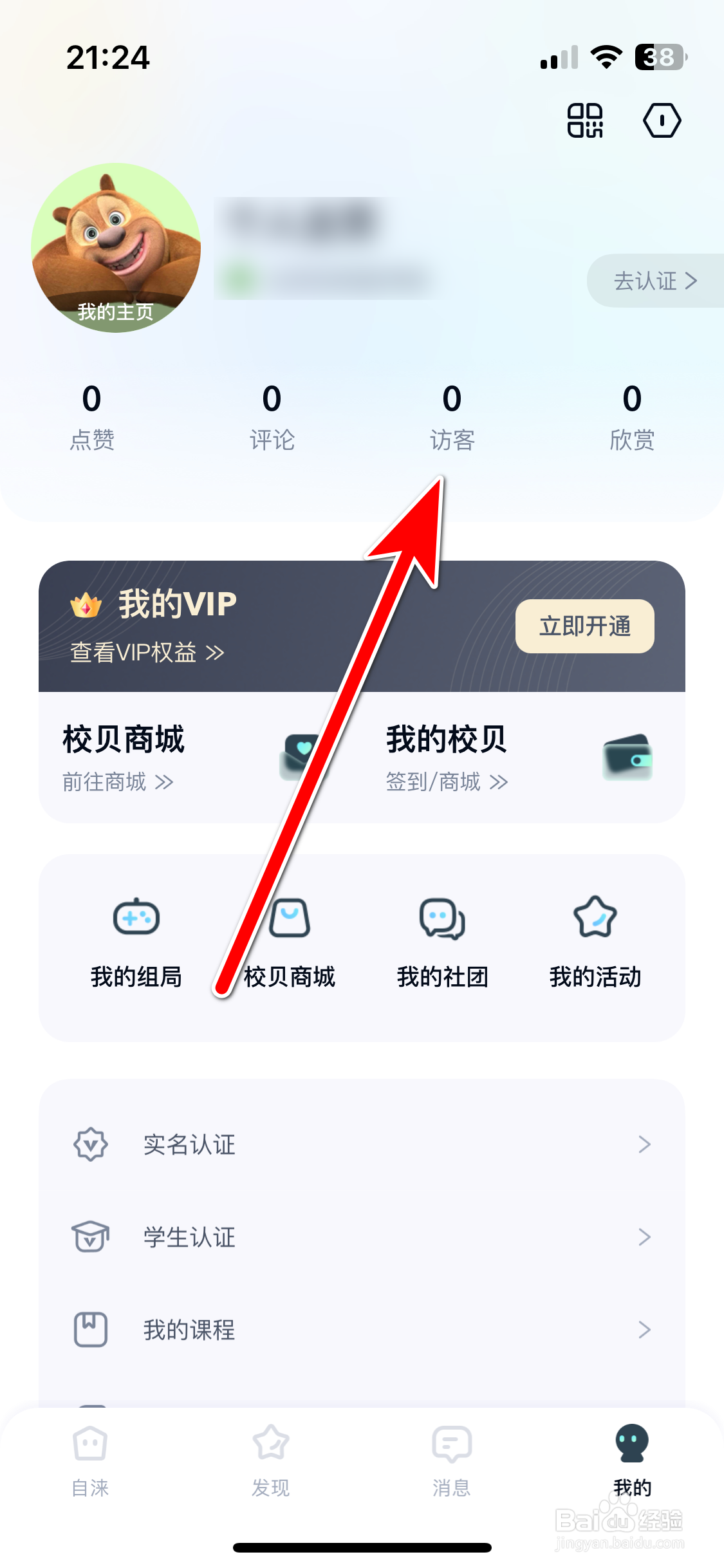Tap the 访客 visitor counter

tap(451, 415)
